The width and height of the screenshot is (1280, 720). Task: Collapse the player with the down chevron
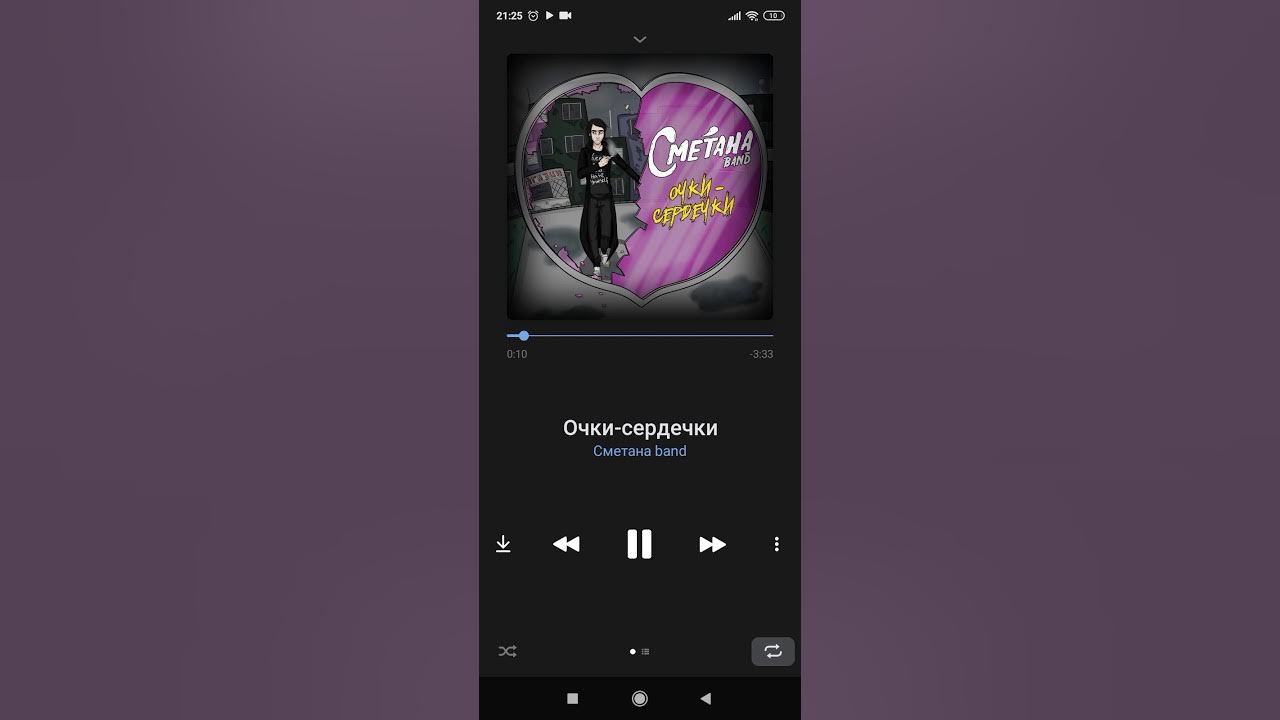pos(640,40)
